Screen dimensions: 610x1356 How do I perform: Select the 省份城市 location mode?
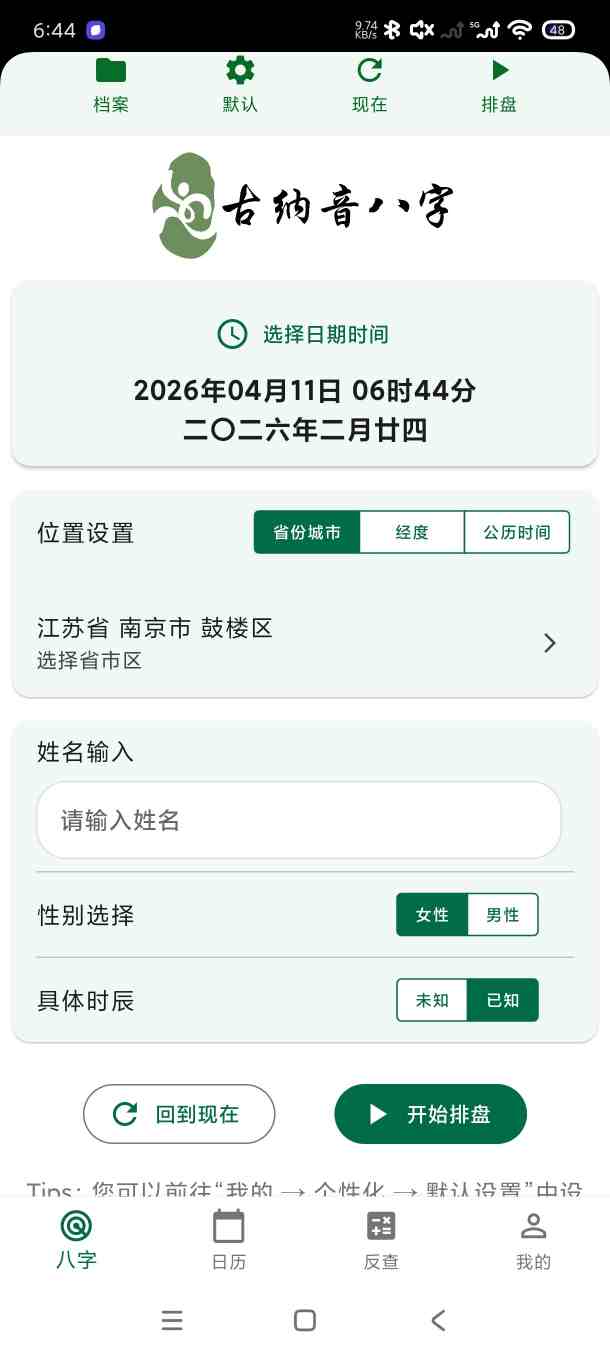pos(307,532)
